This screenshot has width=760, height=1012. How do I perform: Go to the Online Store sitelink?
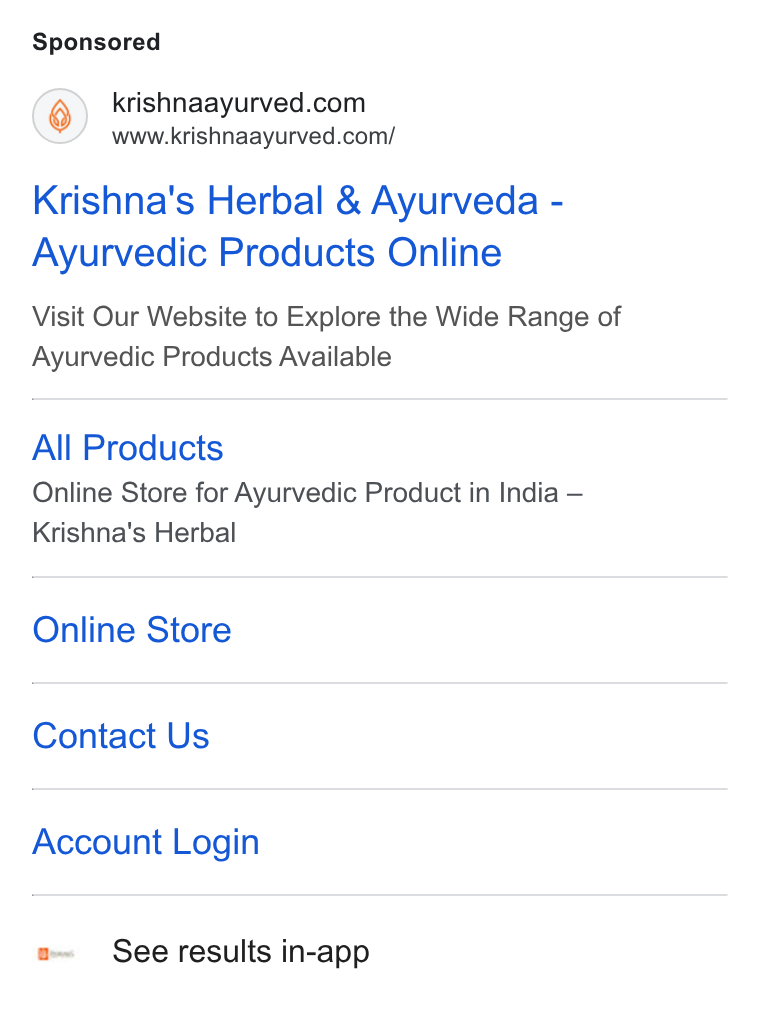coord(132,630)
